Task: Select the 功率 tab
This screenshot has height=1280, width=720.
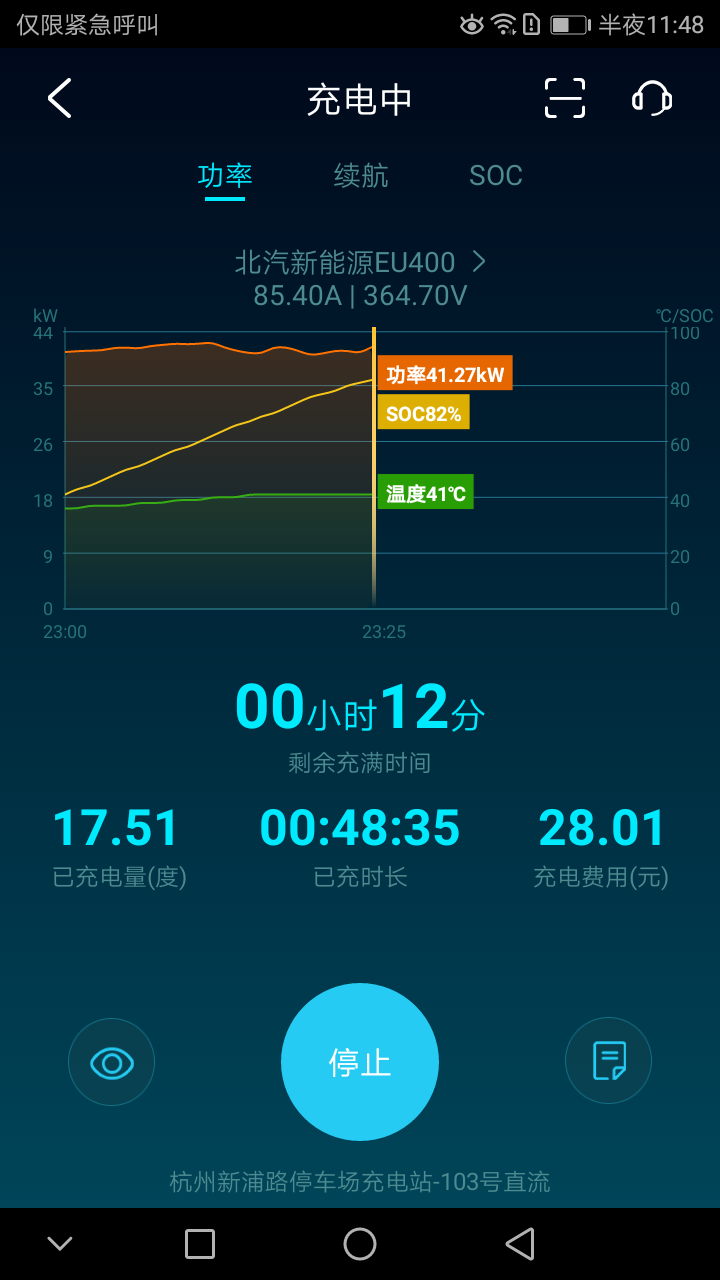Action: pos(225,176)
